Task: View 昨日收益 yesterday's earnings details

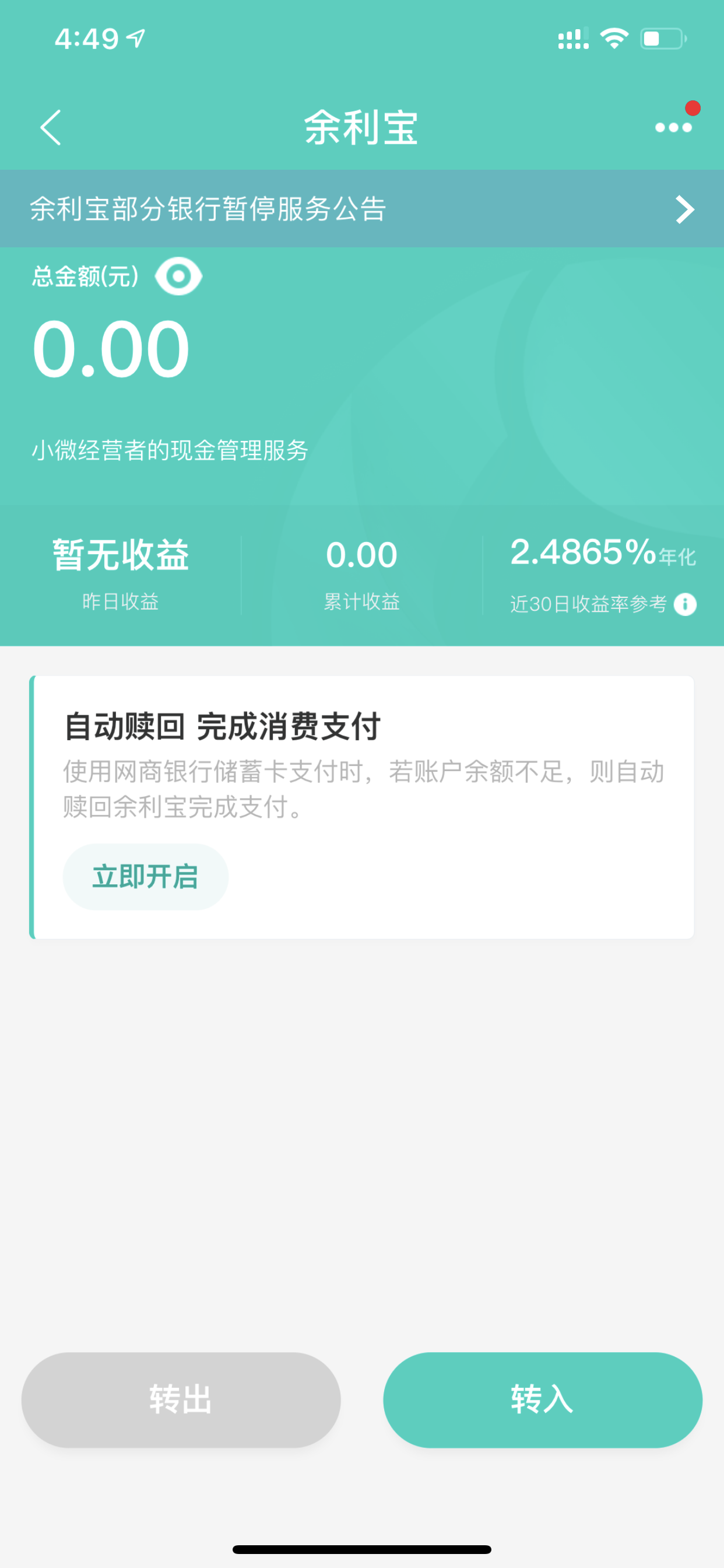Action: coord(121,575)
